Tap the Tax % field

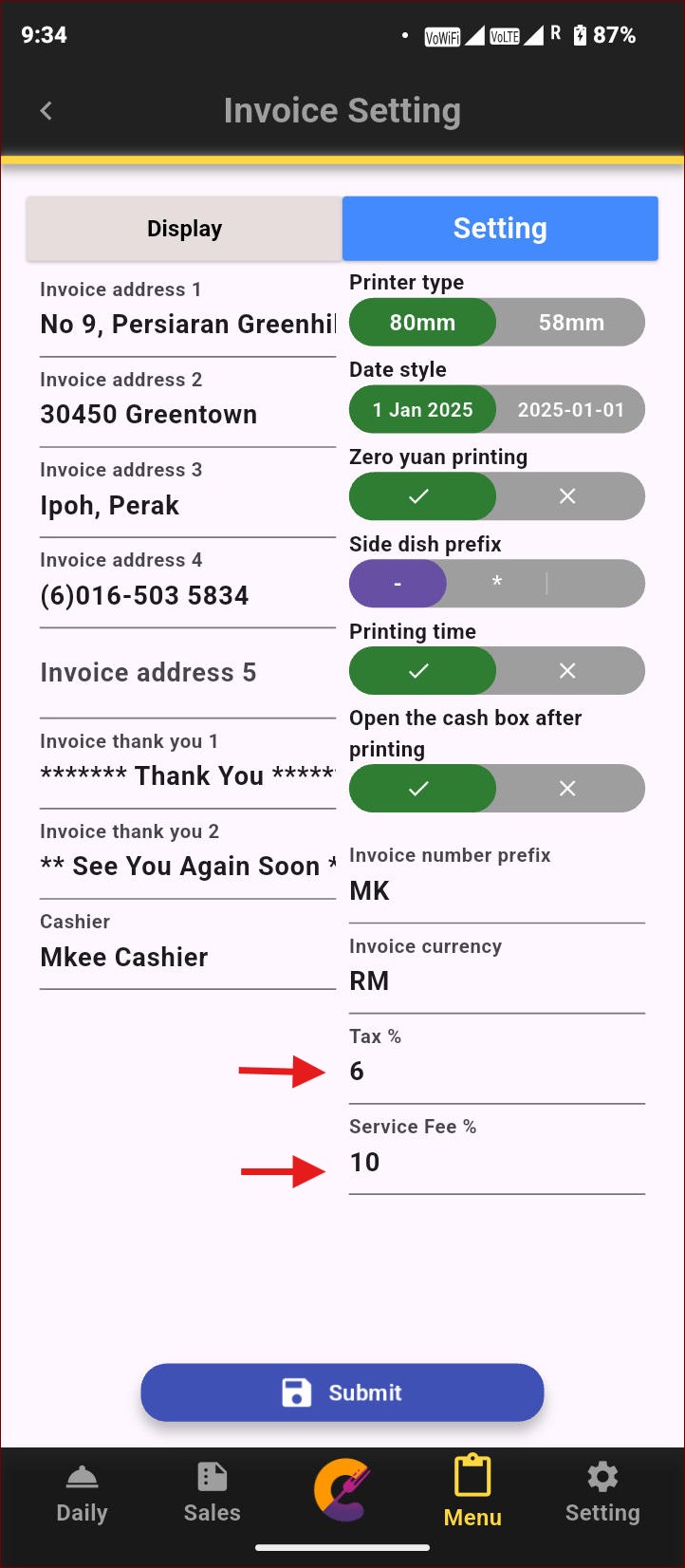coord(496,1071)
